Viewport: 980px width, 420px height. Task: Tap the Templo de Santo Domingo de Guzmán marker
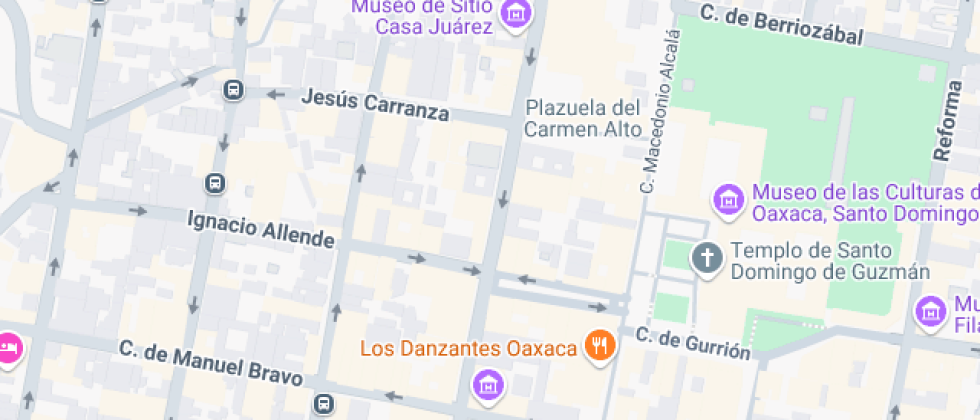point(707,257)
